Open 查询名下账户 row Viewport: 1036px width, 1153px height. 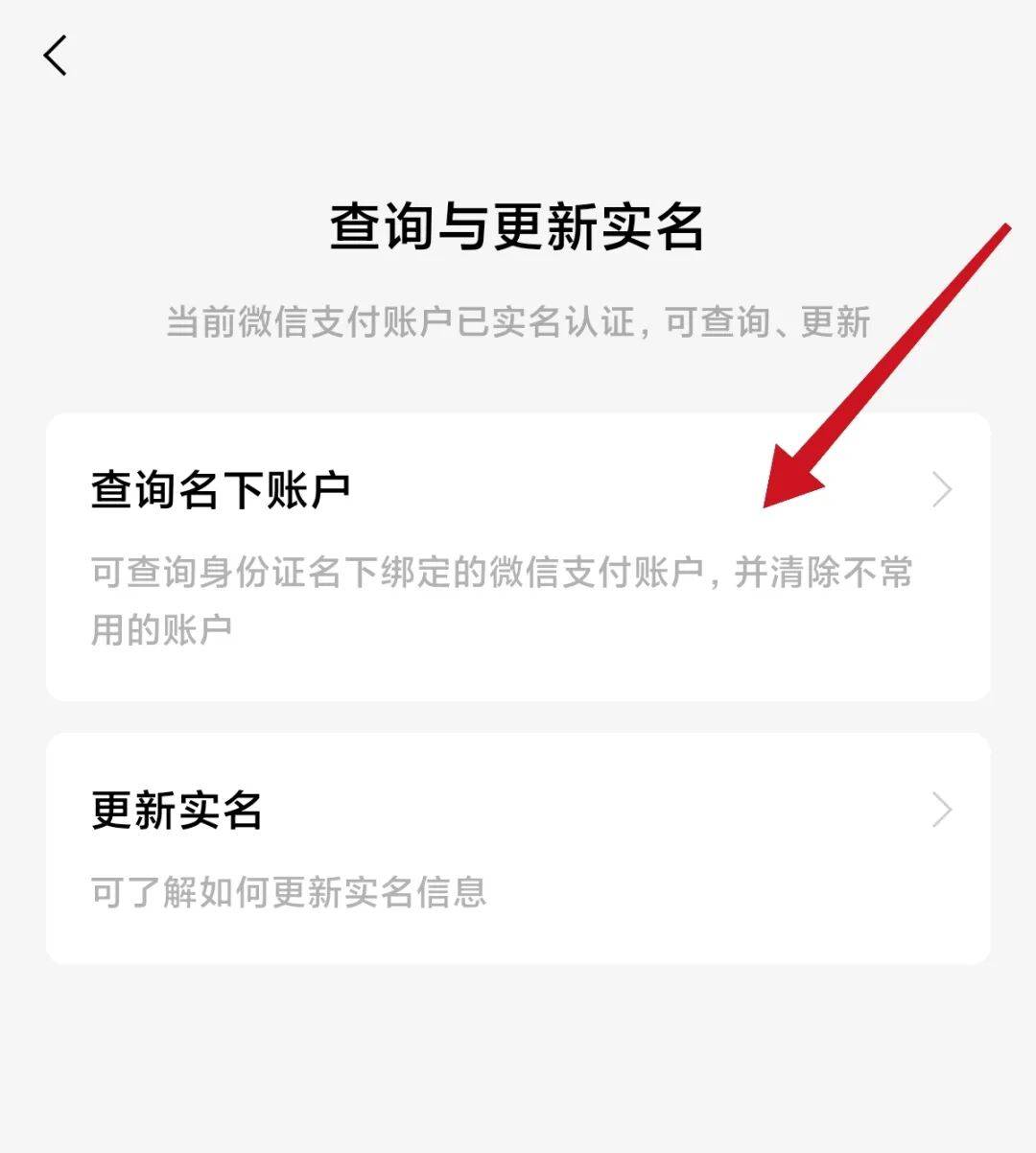coord(517,556)
